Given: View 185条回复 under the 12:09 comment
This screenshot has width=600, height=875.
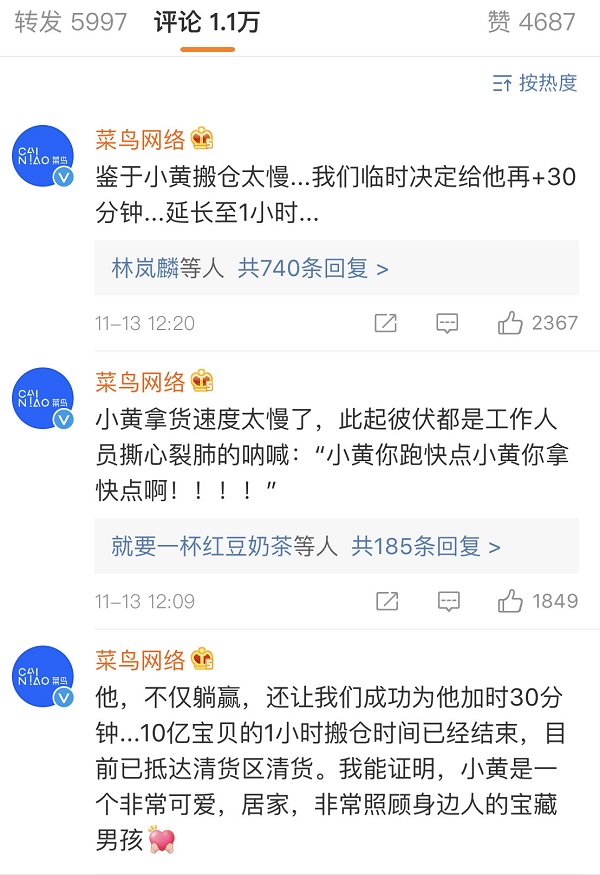Looking at the screenshot, I should tap(425, 546).
